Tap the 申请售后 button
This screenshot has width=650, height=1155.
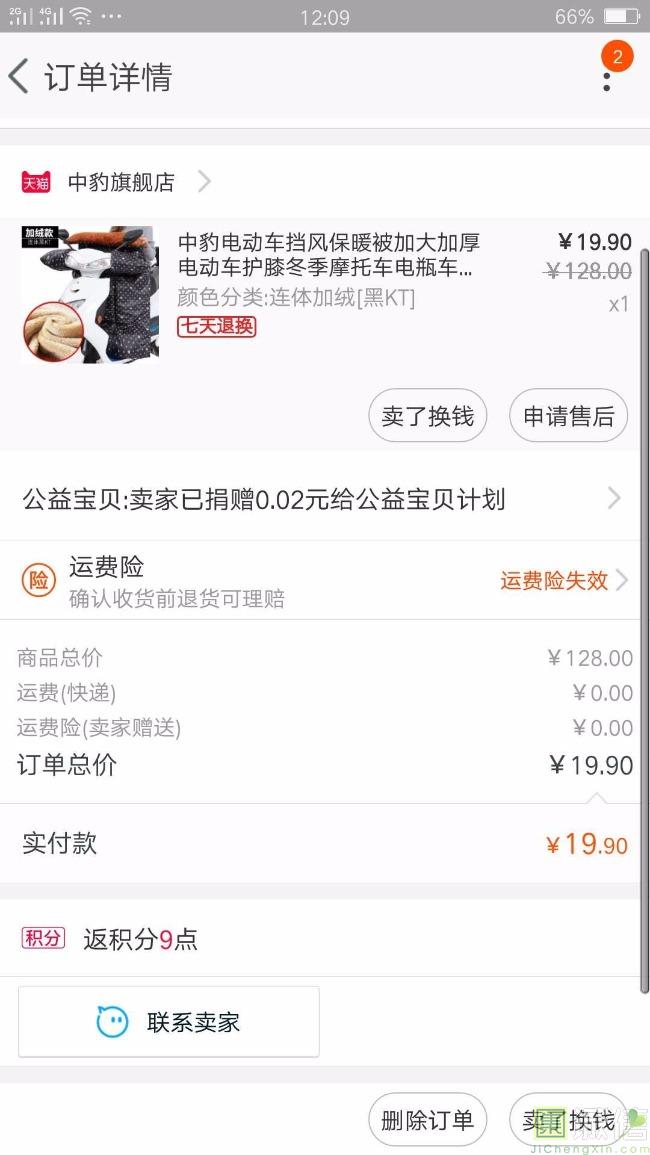click(568, 415)
